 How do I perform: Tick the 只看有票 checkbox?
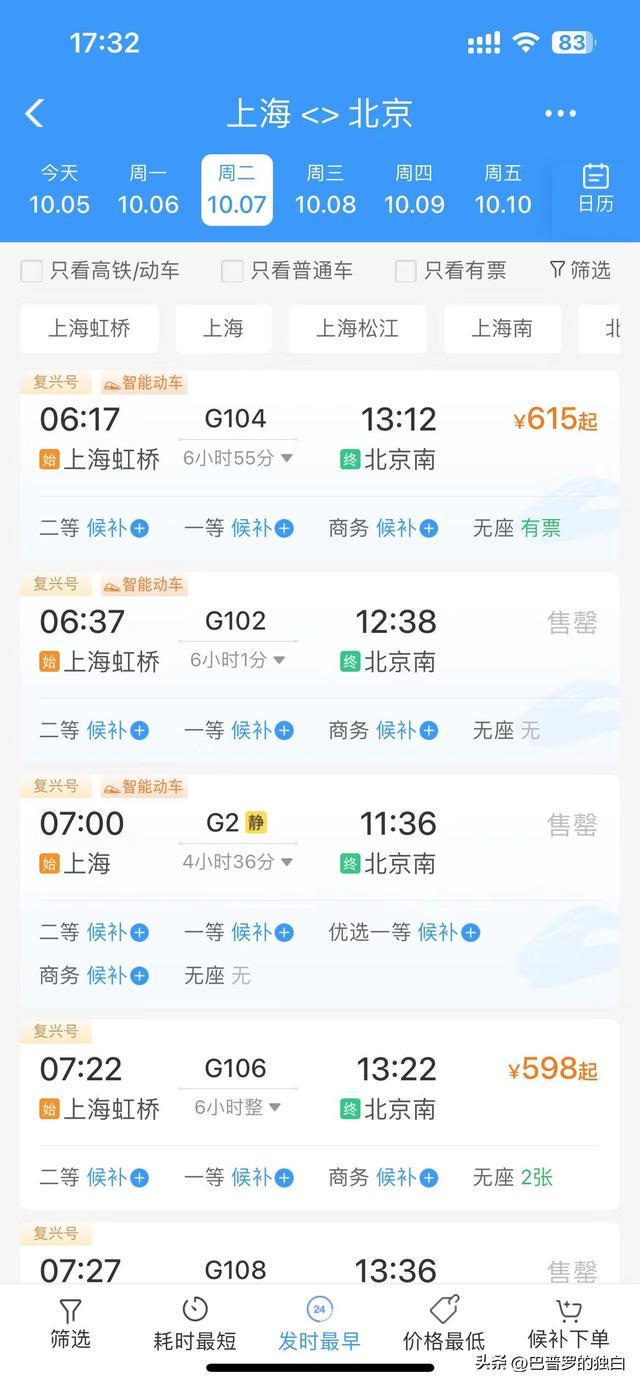406,271
